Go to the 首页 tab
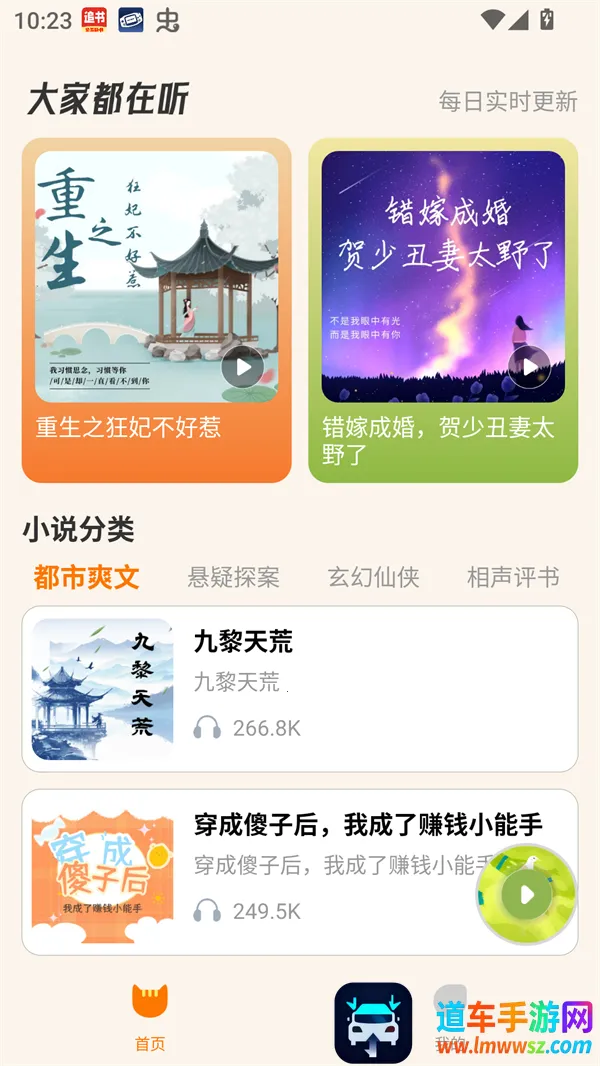Viewport: 600px width, 1066px height. pos(150,1016)
